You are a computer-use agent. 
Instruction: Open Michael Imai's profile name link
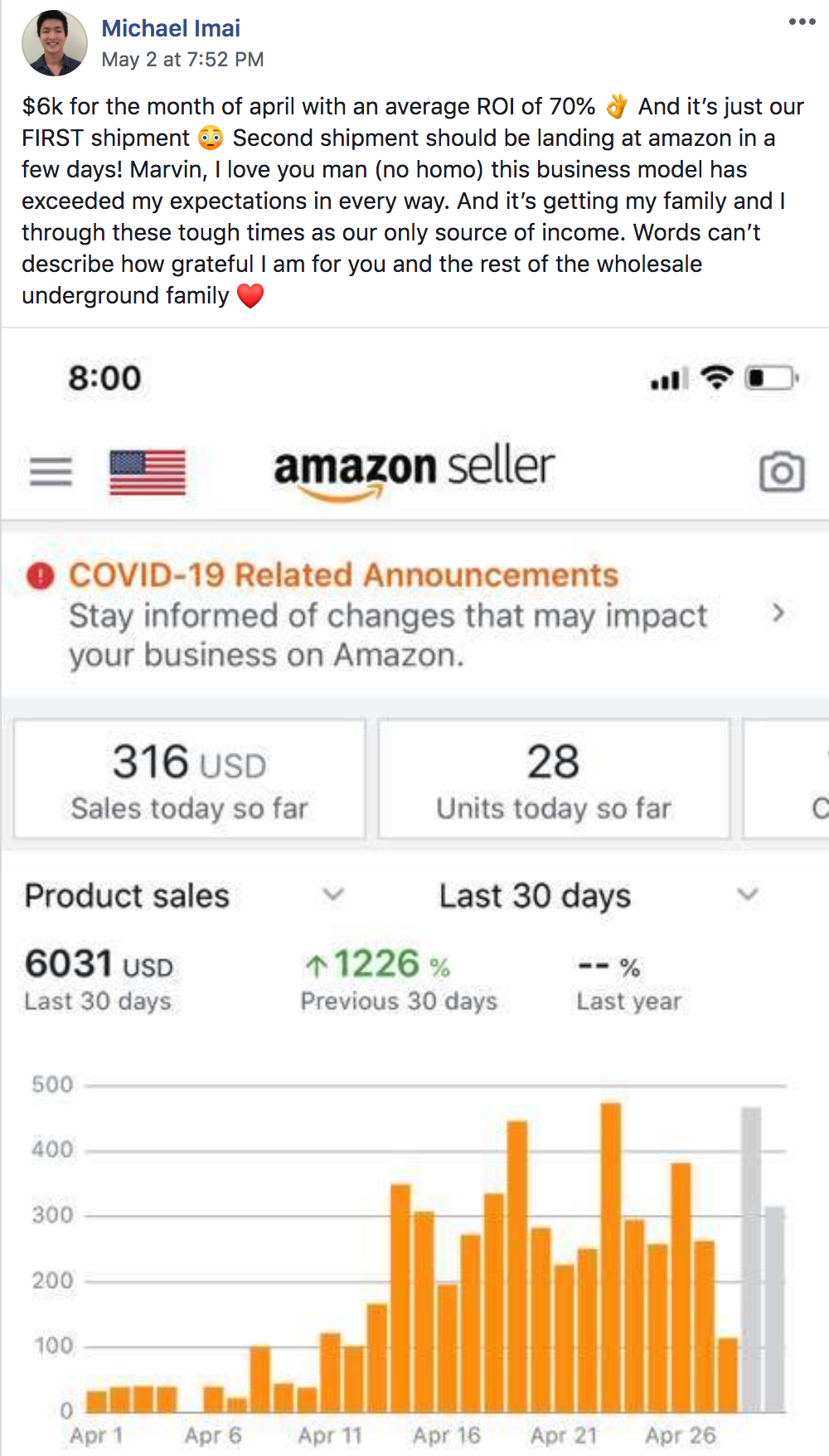point(171,28)
